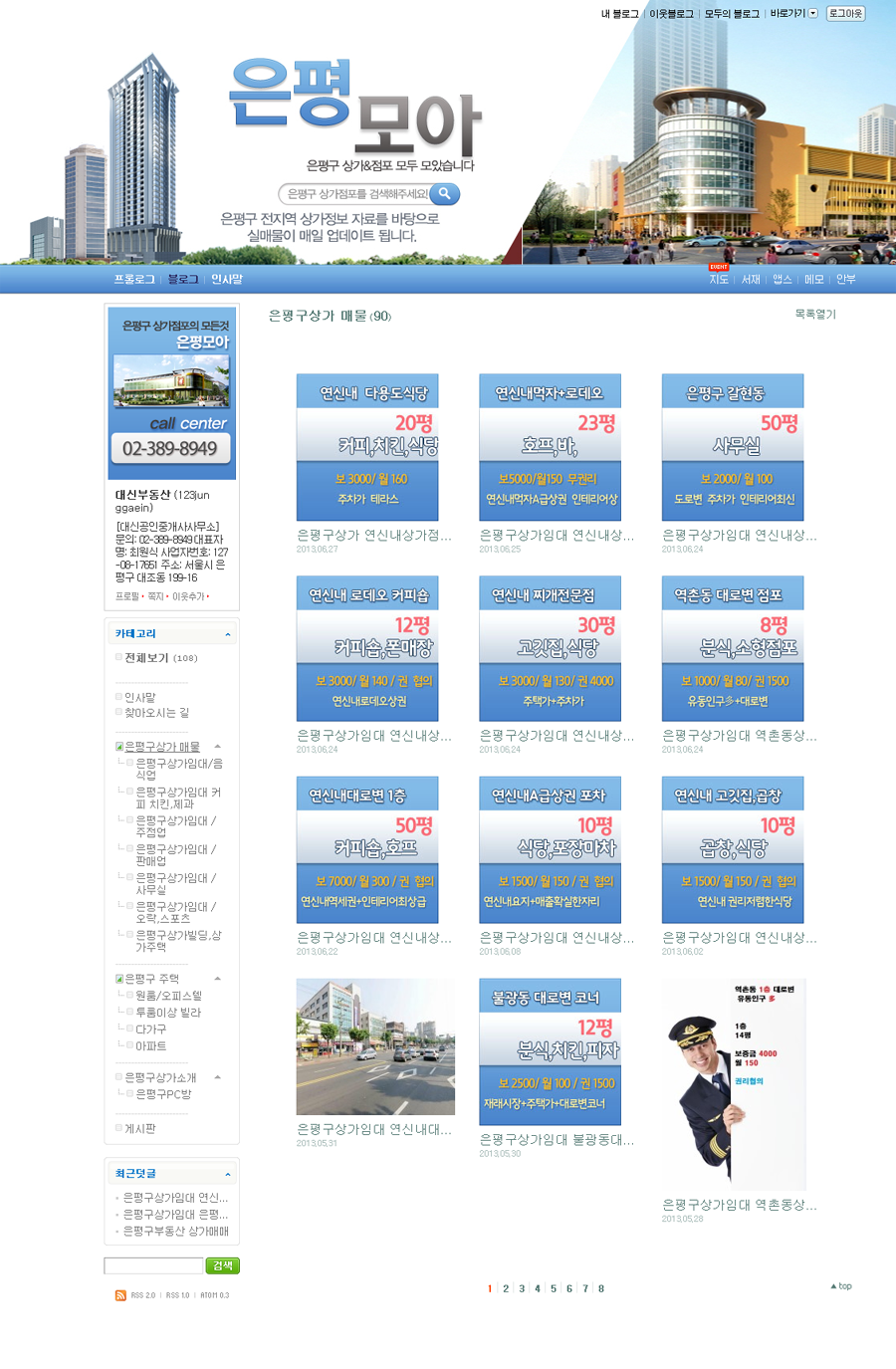
Task: Go to page 2 of listings
Action: [x=506, y=1288]
